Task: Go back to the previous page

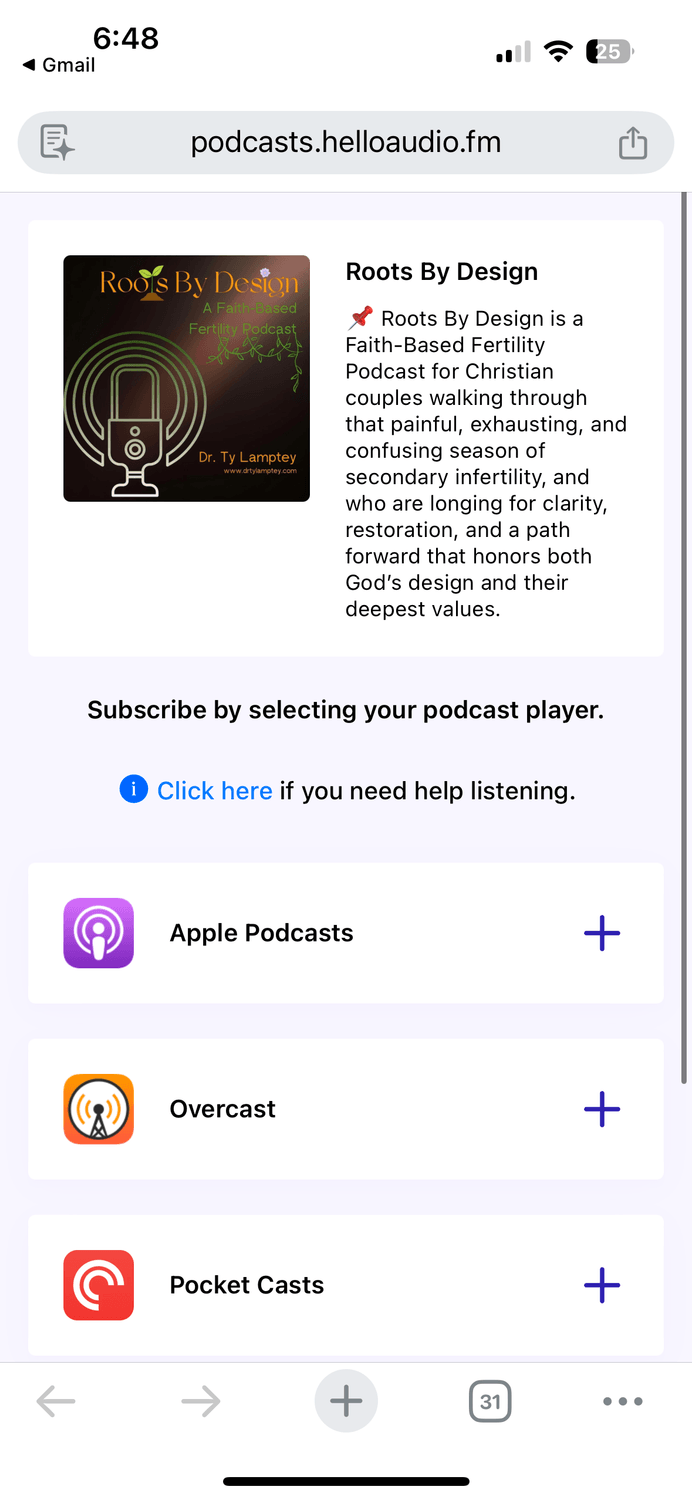Action: [x=56, y=1401]
